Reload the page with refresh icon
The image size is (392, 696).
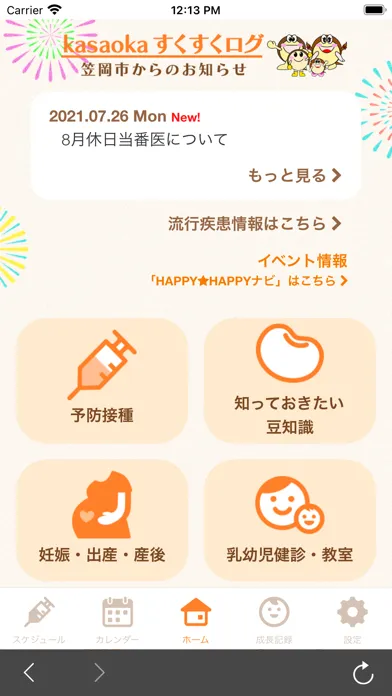(x=363, y=673)
